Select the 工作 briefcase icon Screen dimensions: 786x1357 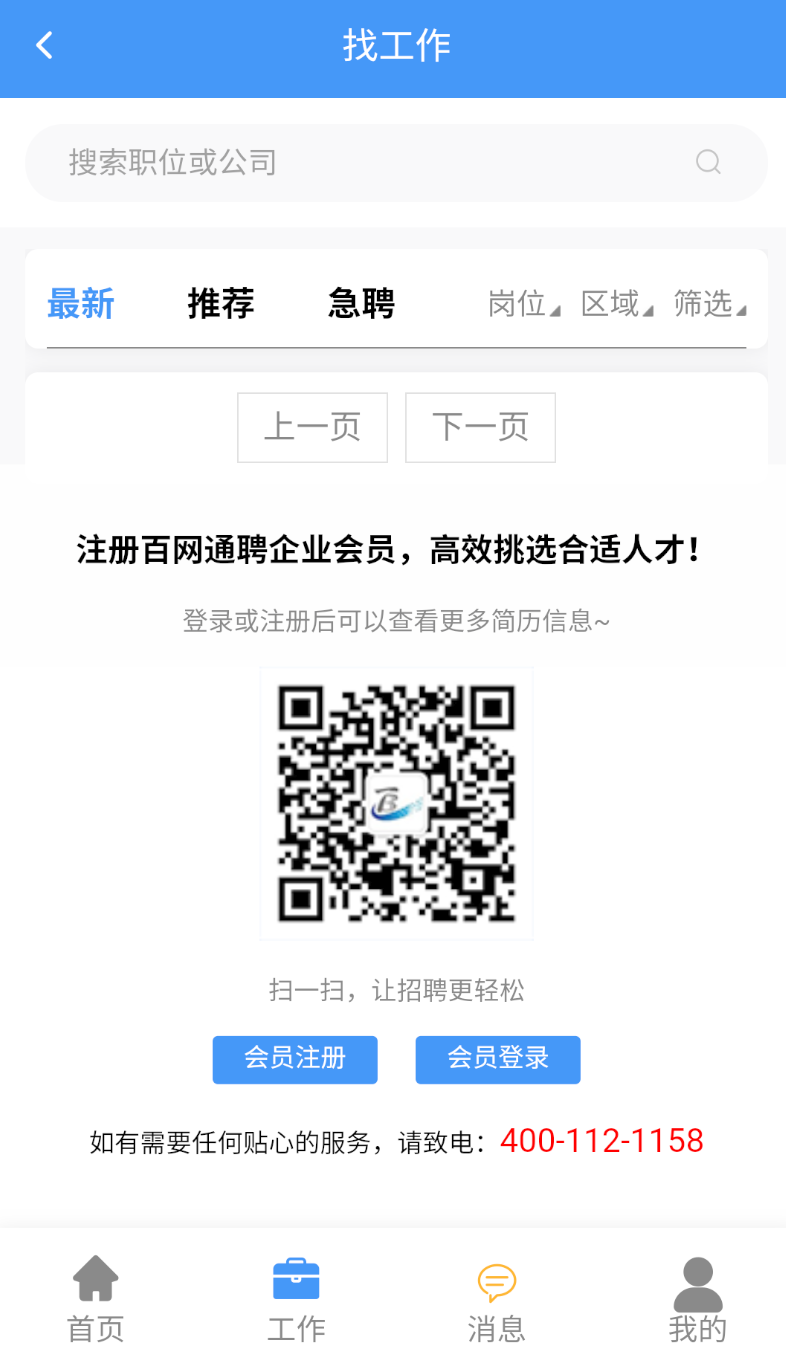(296, 1276)
